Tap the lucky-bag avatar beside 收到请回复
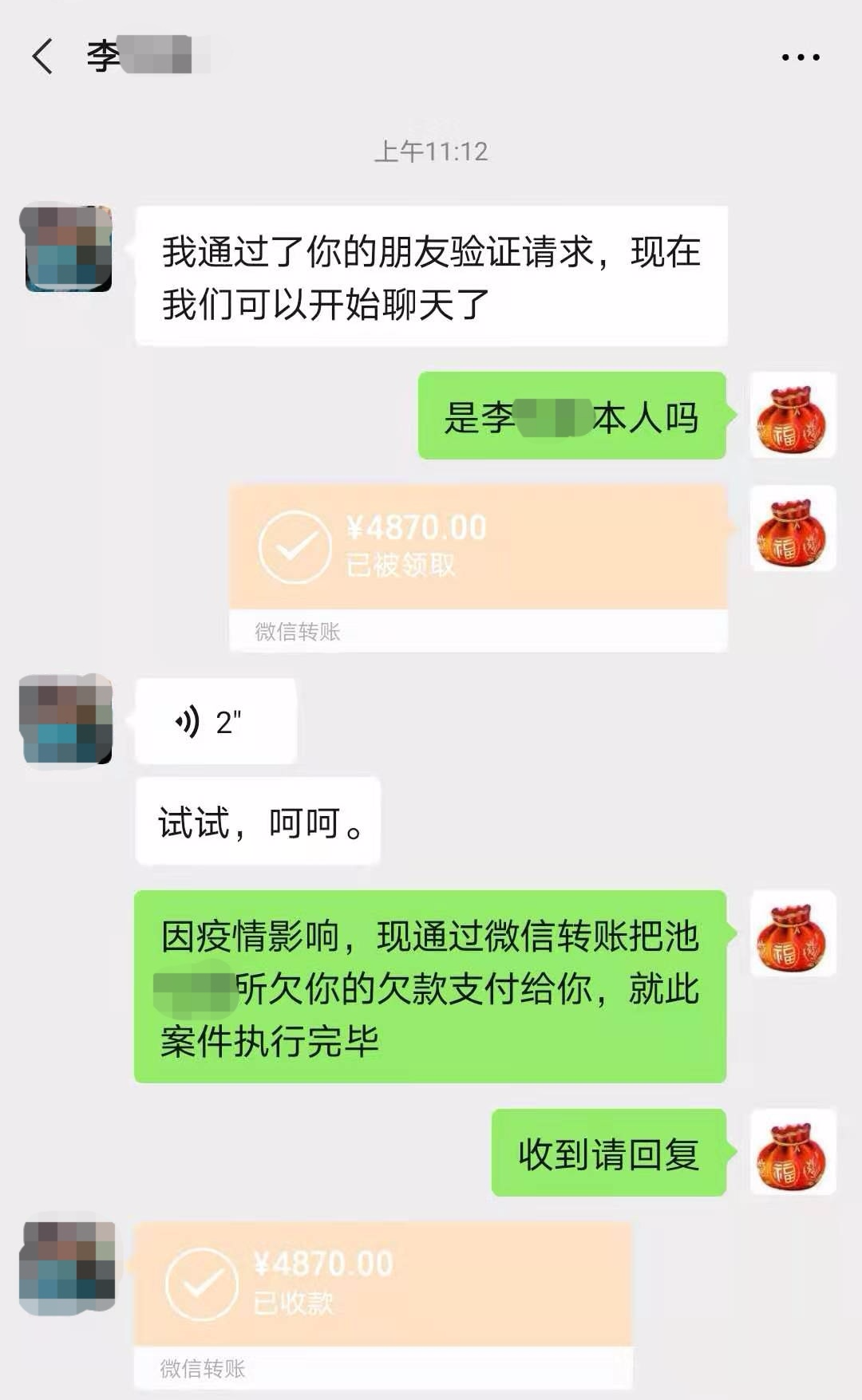Viewport: 862px width, 1400px height. 793,1153
